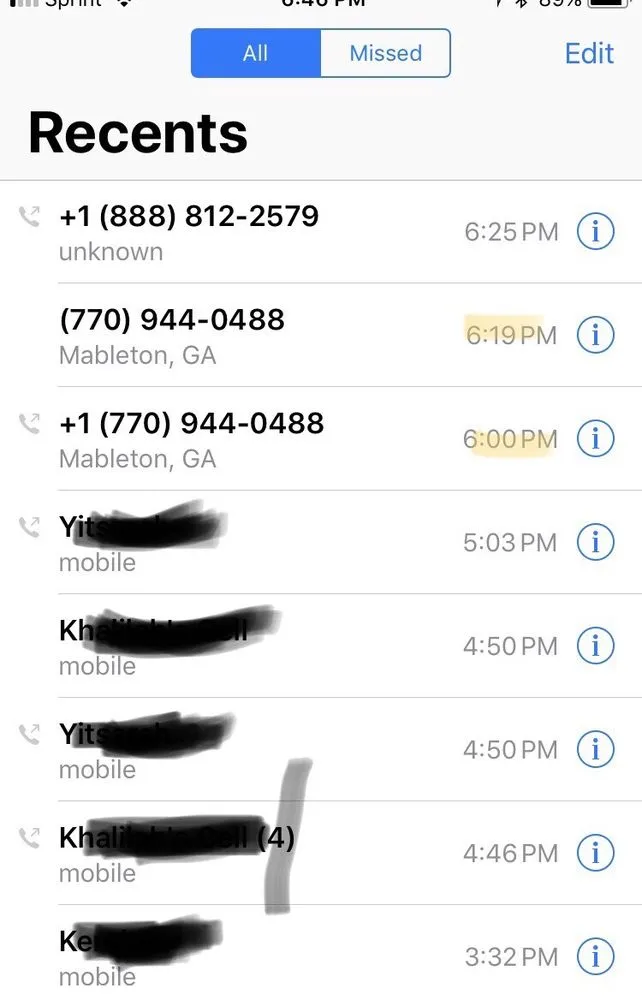
Task: Tap Edit to modify recents
Action: coord(589,53)
